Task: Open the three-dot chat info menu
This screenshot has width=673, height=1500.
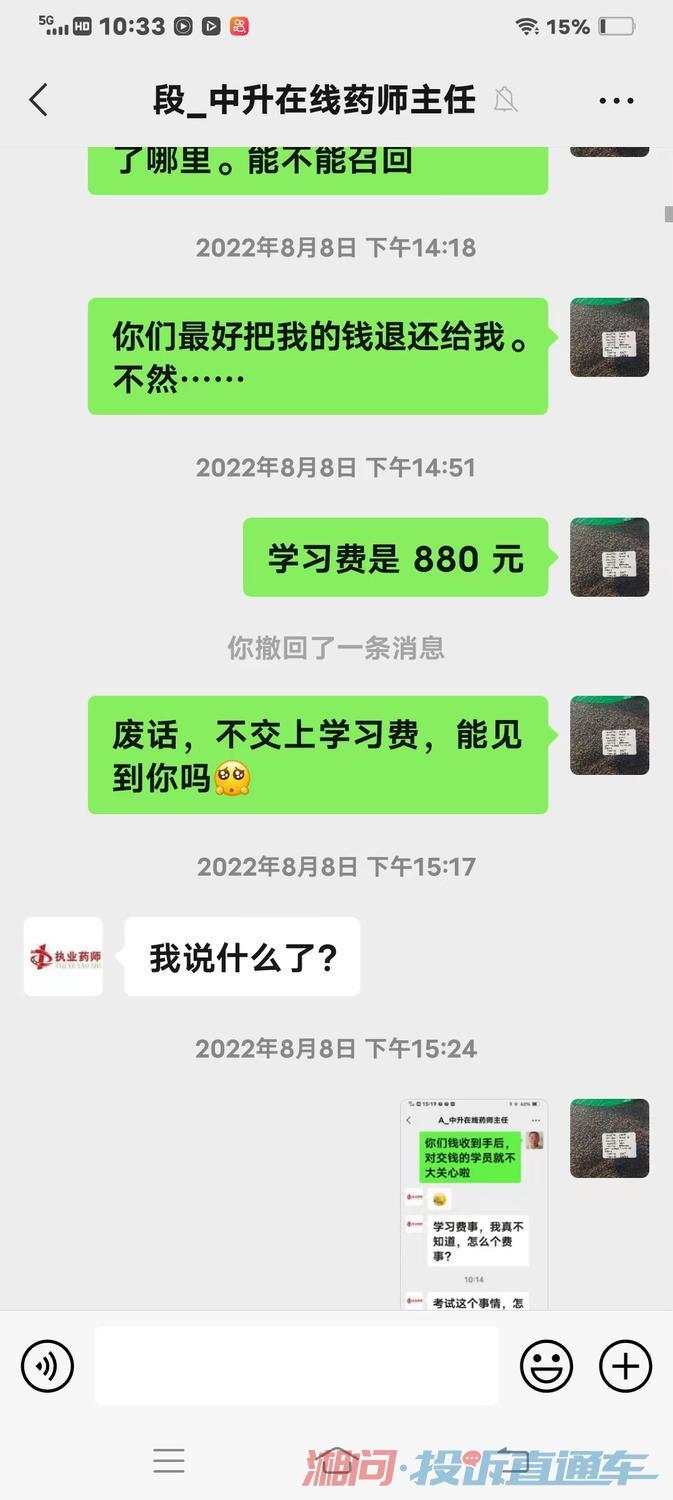Action: tap(617, 101)
